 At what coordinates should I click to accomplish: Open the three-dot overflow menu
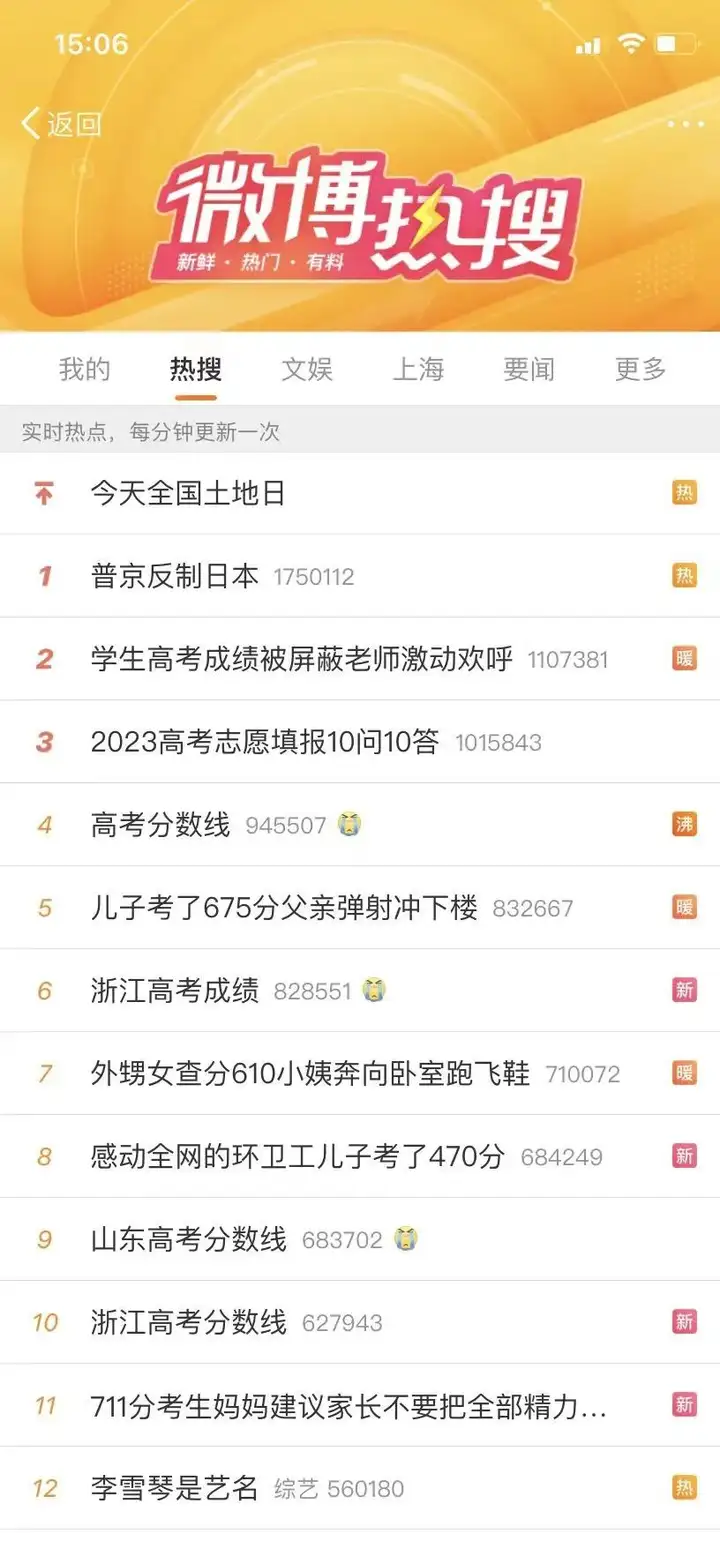685,125
